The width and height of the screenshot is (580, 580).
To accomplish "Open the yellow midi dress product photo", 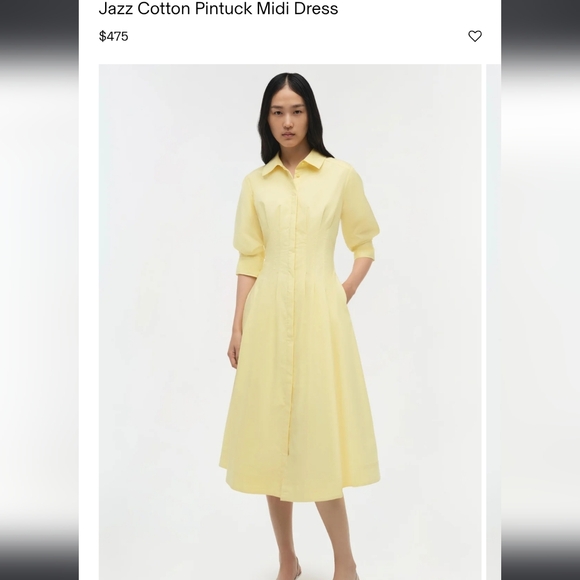I will pos(290,322).
